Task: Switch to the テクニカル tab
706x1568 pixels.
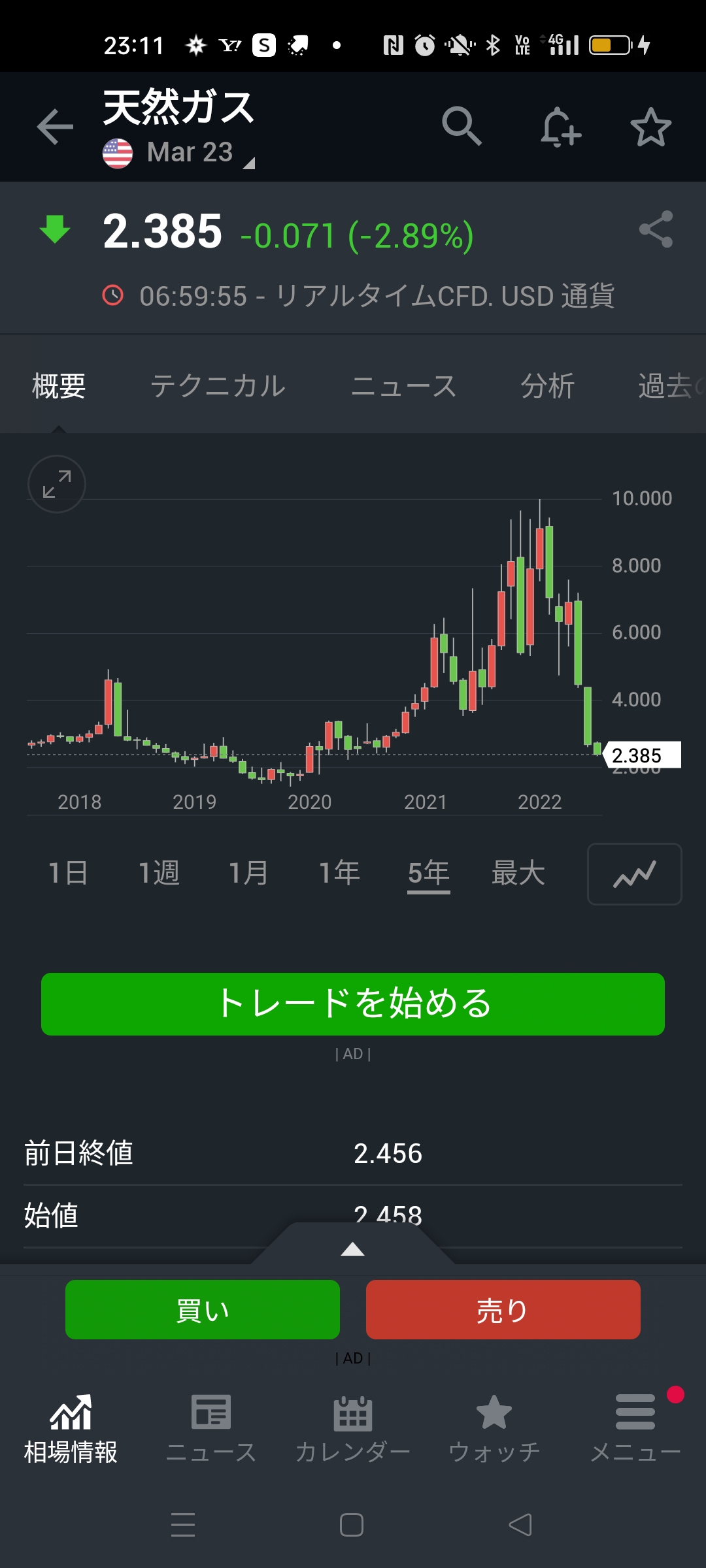Action: [218, 385]
